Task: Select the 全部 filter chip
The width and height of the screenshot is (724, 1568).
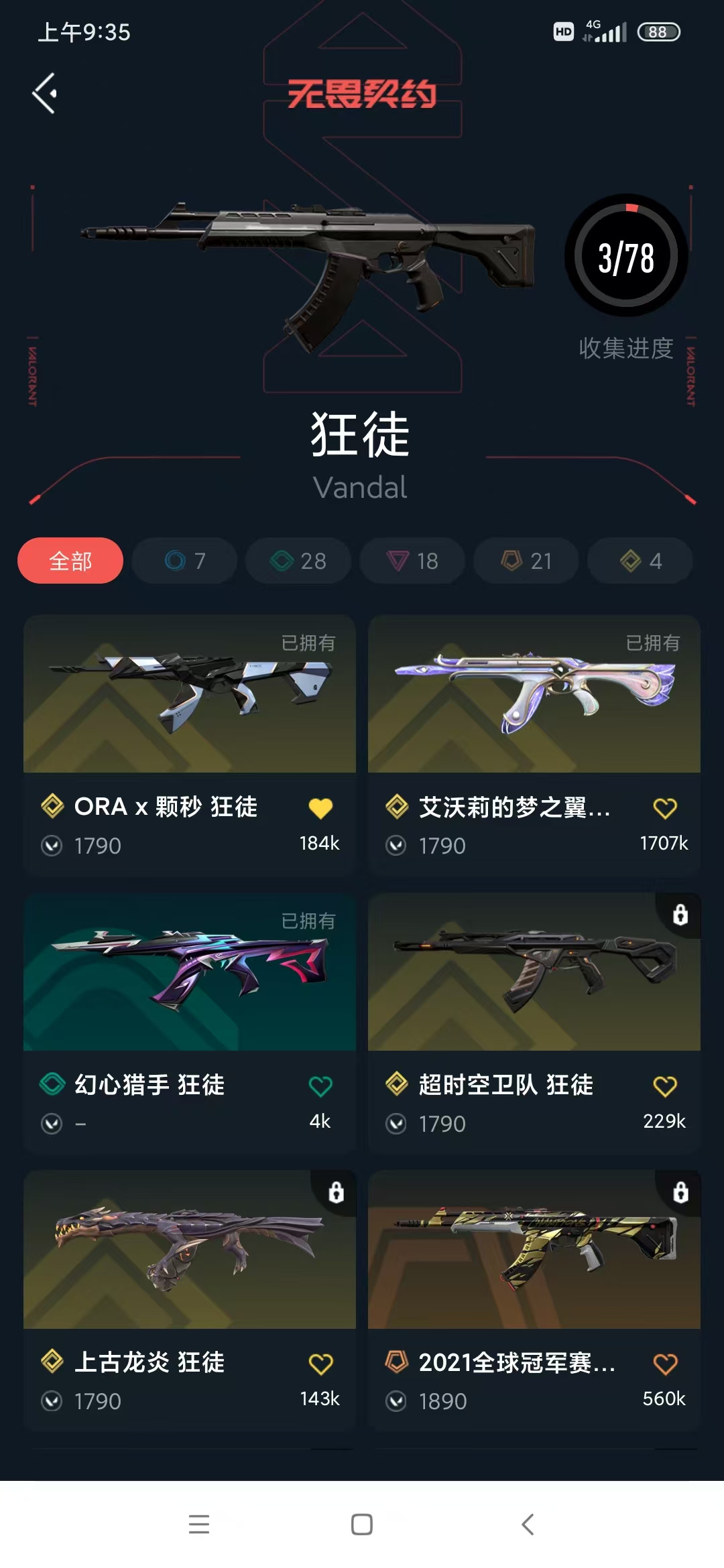Action: coord(70,561)
